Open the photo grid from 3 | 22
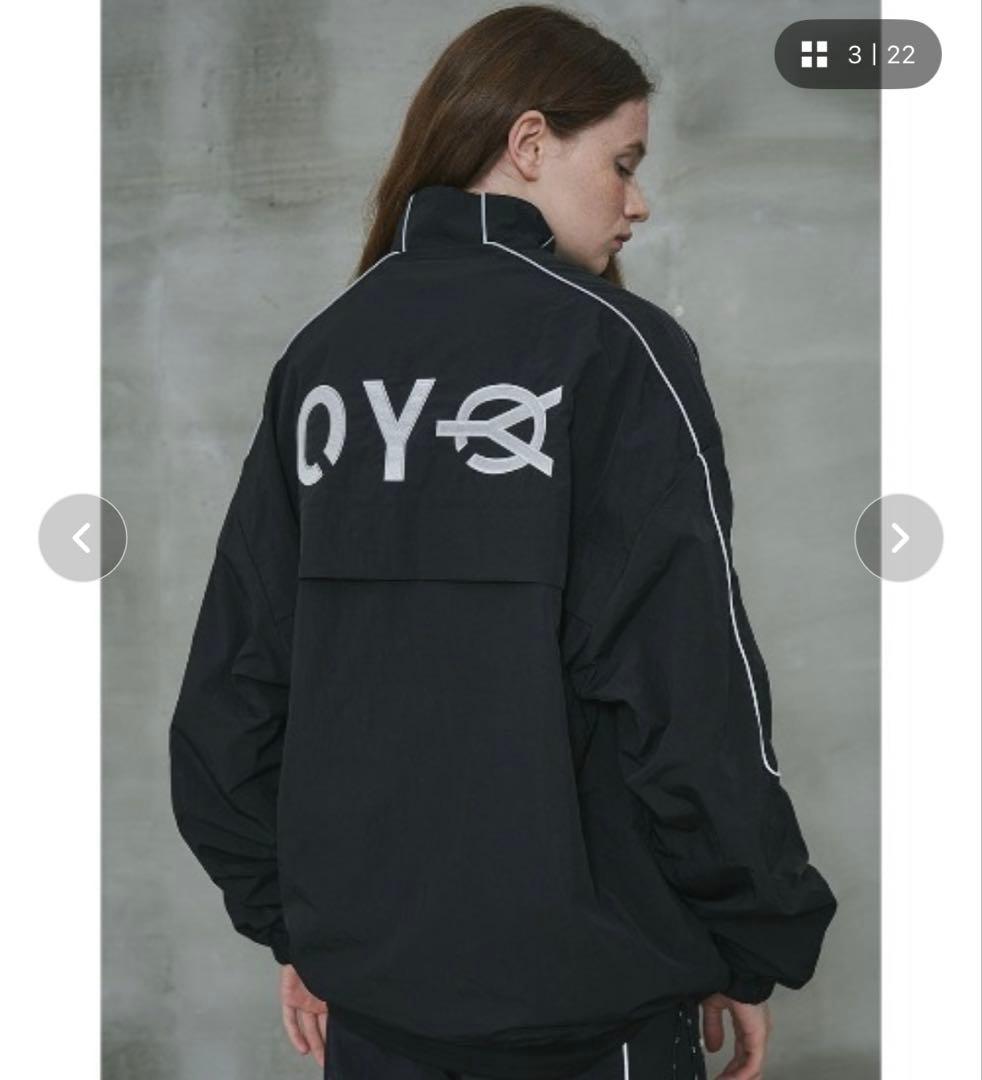 [x=857, y=55]
